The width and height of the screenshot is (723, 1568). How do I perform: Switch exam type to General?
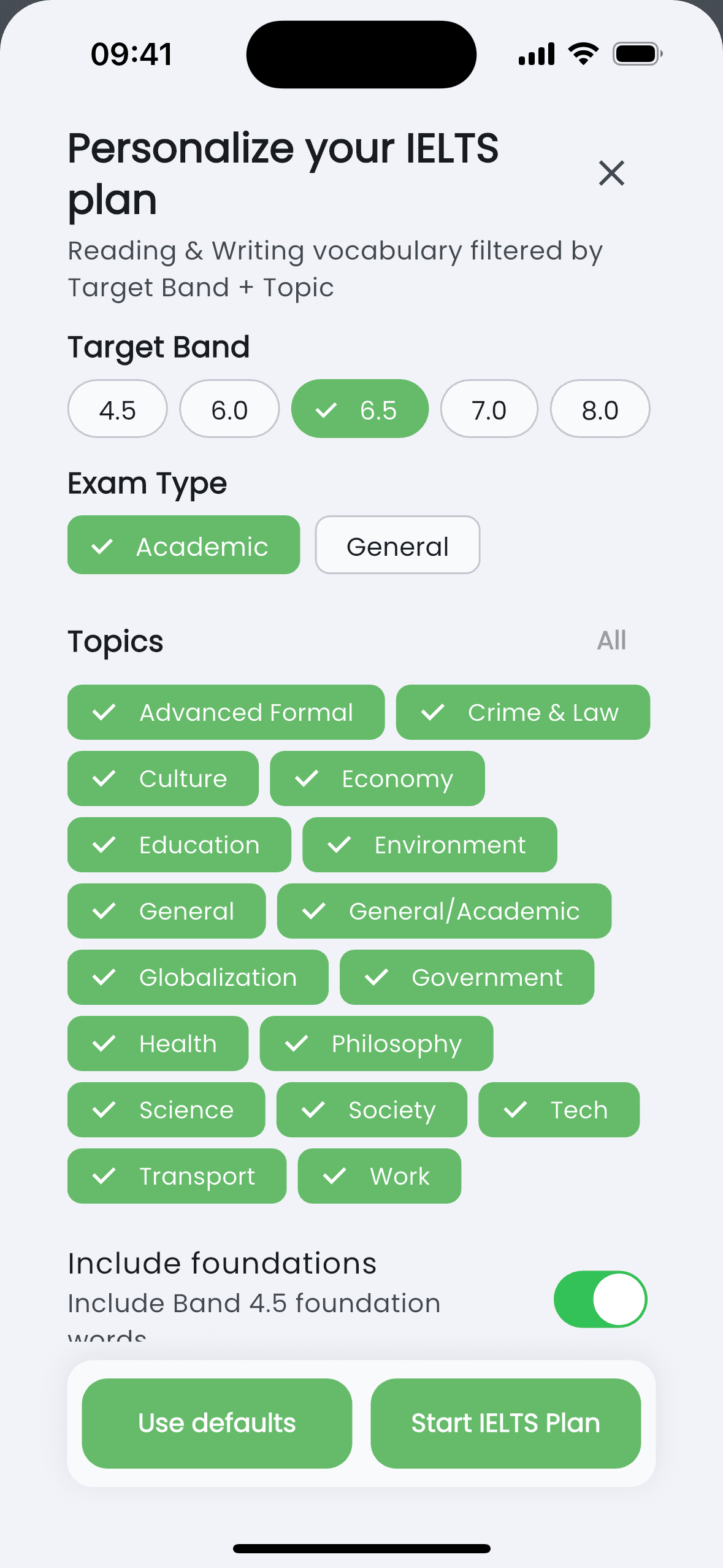[x=397, y=545]
